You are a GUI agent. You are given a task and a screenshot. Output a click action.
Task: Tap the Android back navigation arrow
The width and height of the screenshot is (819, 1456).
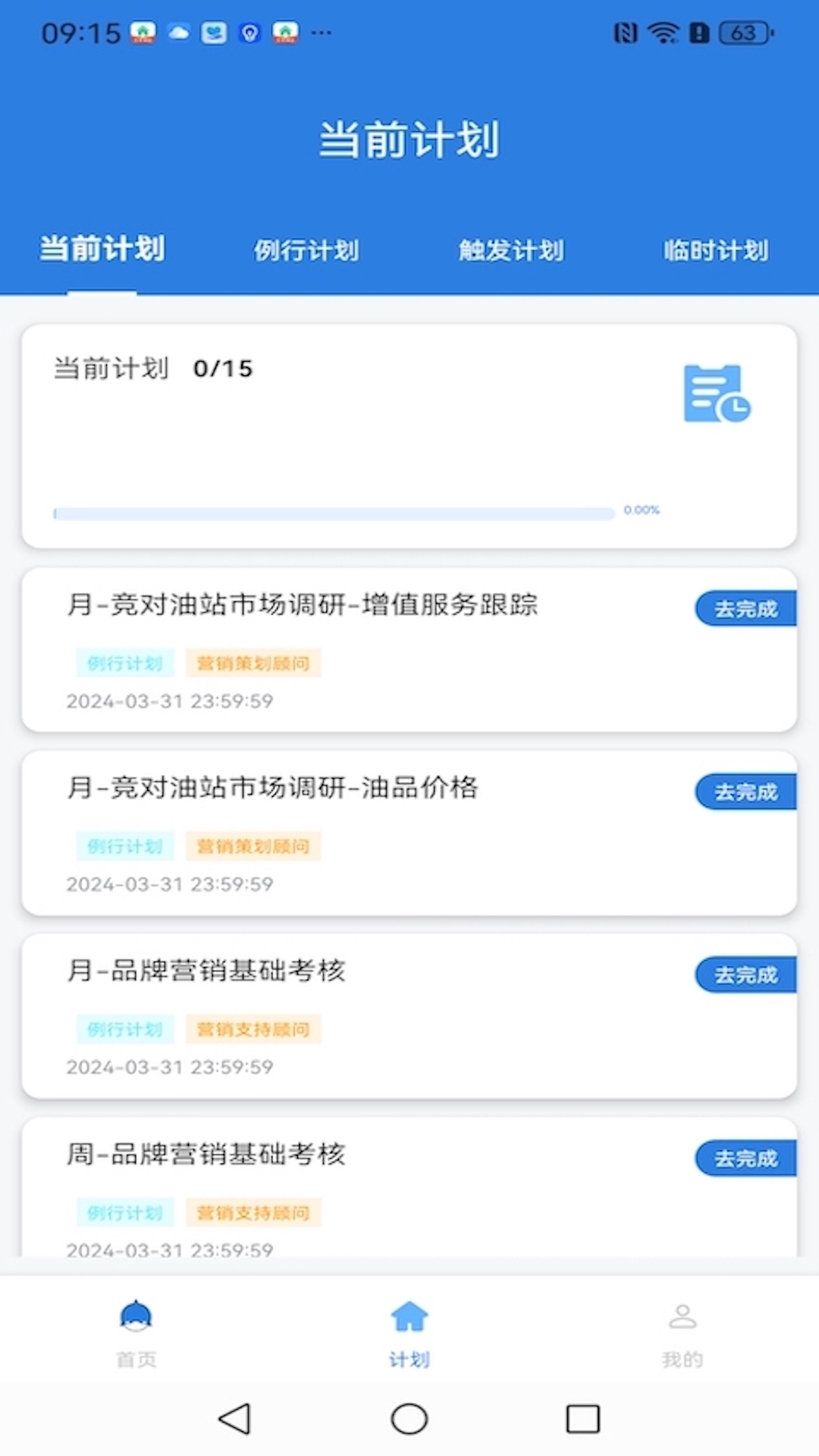tap(236, 1418)
